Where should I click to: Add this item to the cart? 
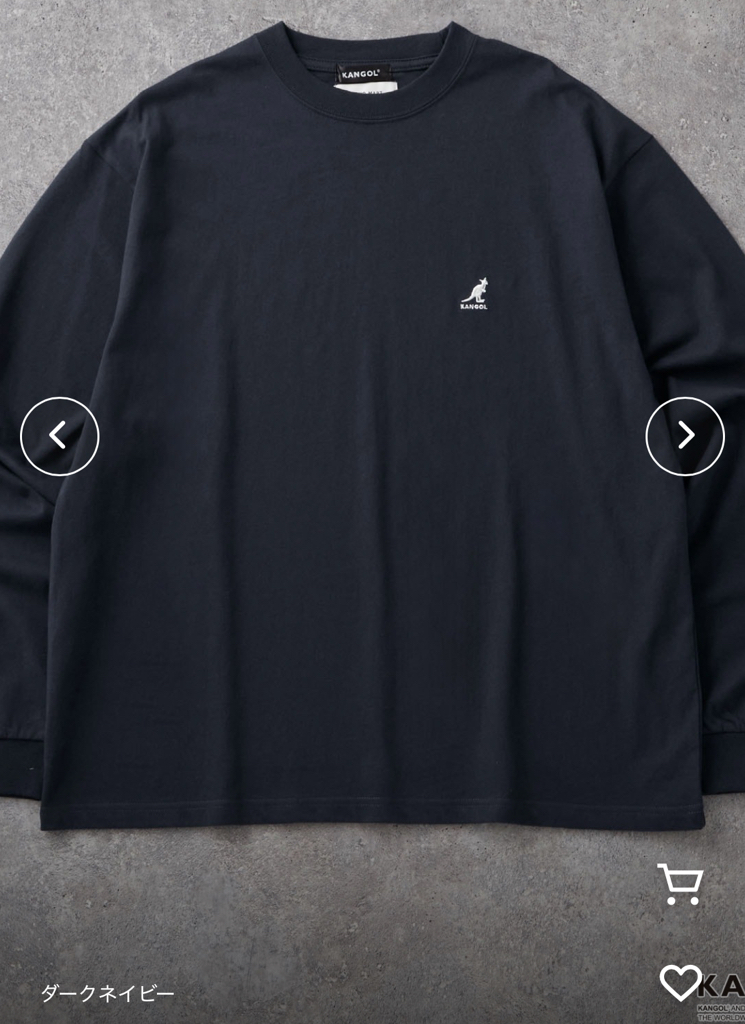pos(680,884)
